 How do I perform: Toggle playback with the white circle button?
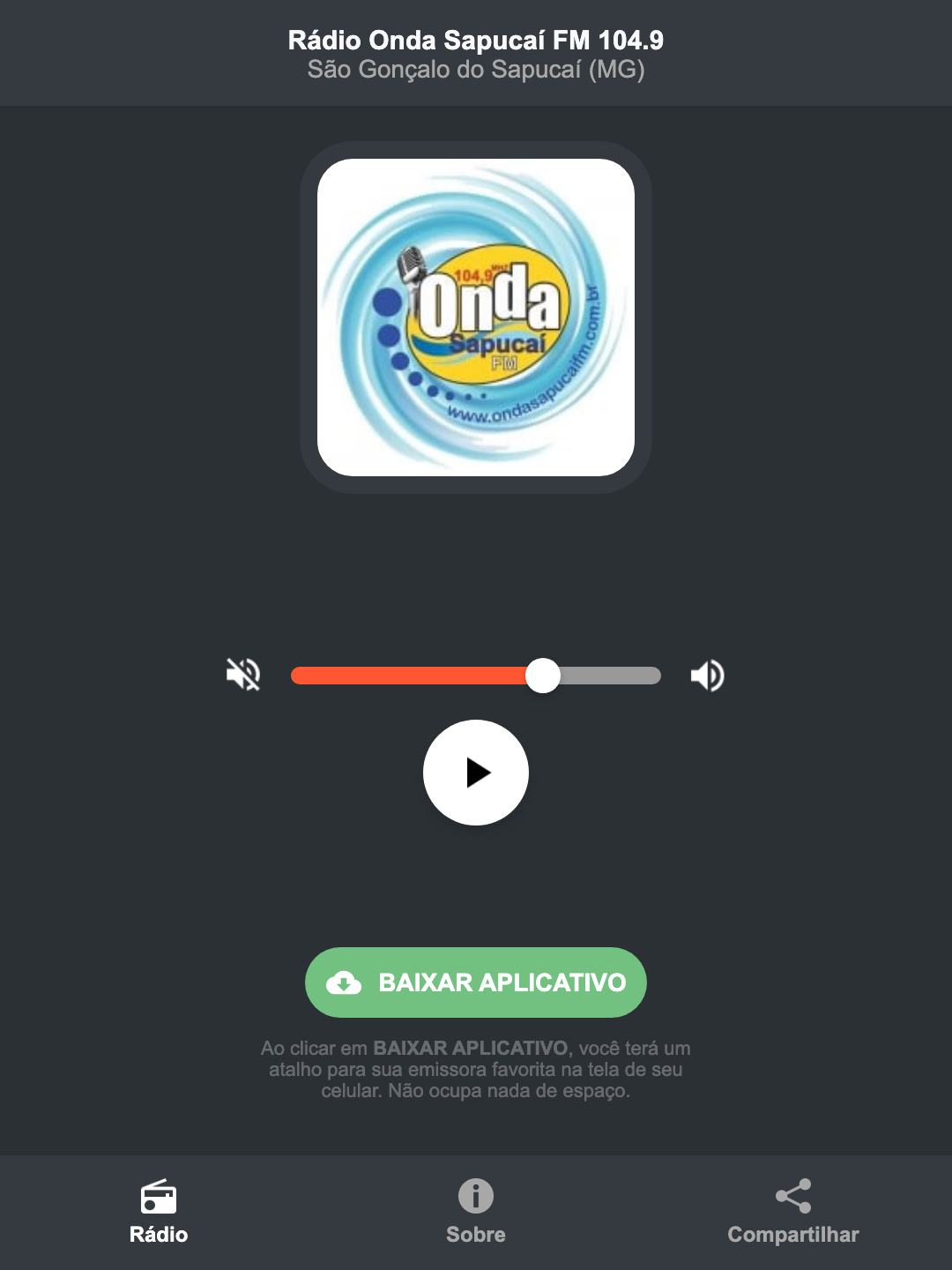tap(475, 773)
